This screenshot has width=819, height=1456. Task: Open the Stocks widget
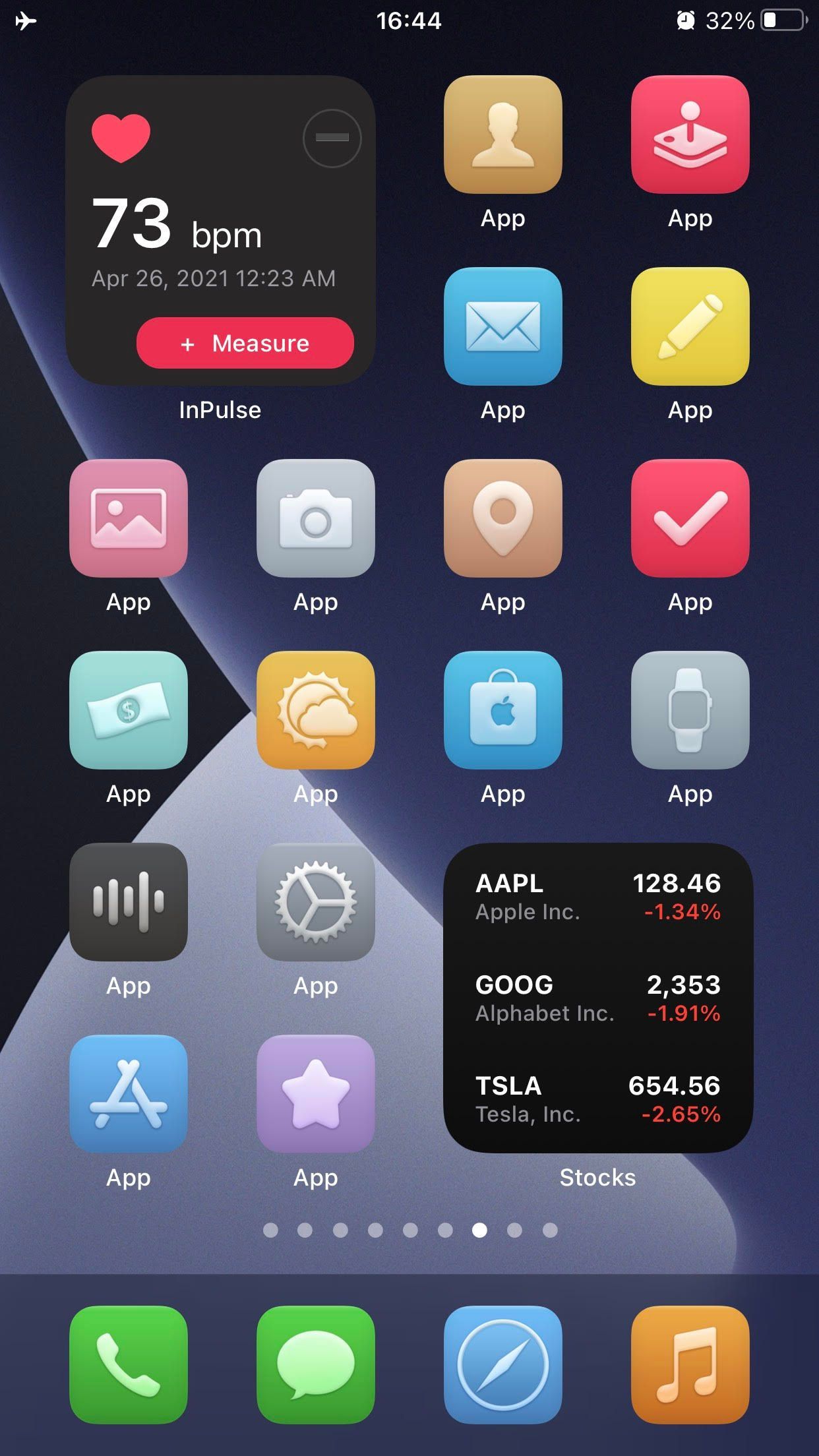point(597,998)
